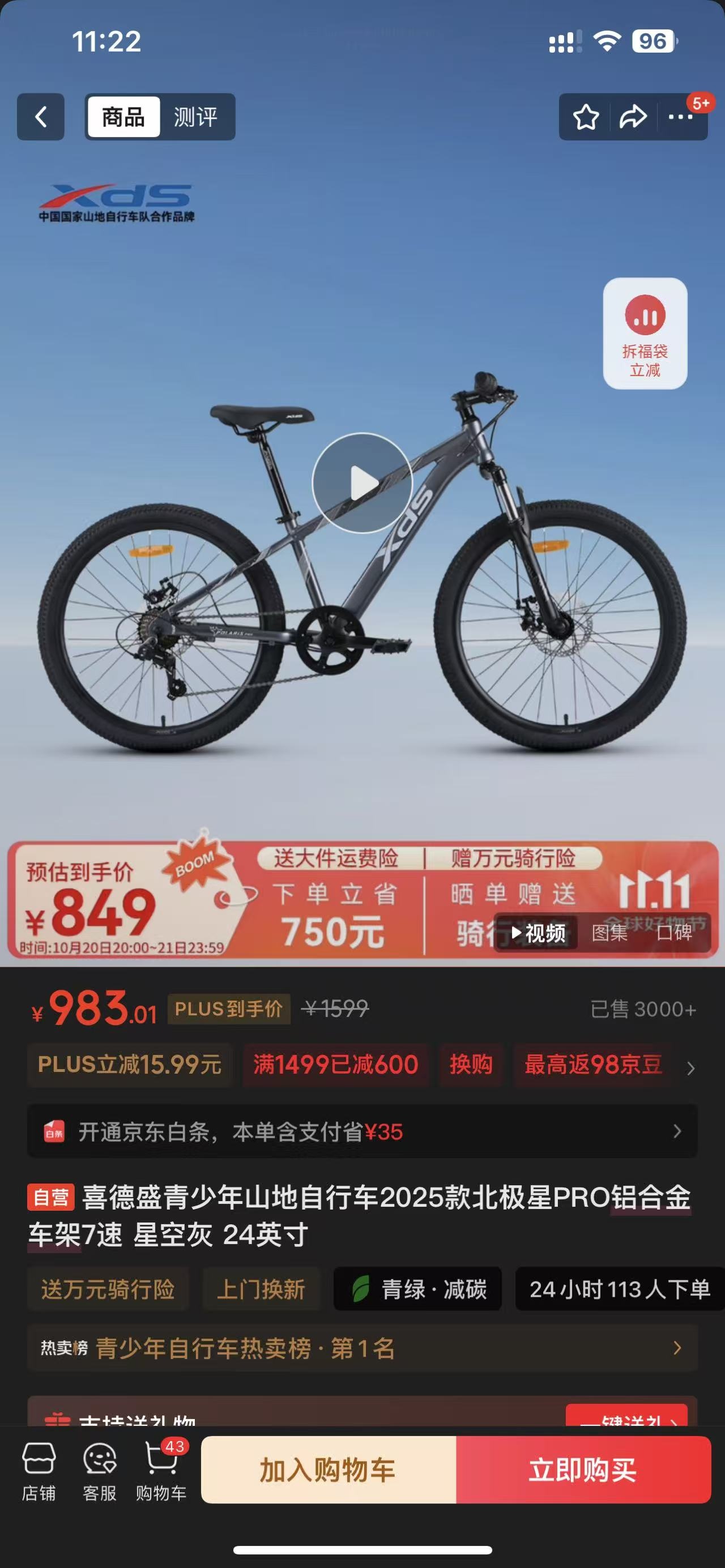Viewport: 725px width, 1568px height.
Task: Open the 店铺 store page
Action: (x=39, y=1471)
